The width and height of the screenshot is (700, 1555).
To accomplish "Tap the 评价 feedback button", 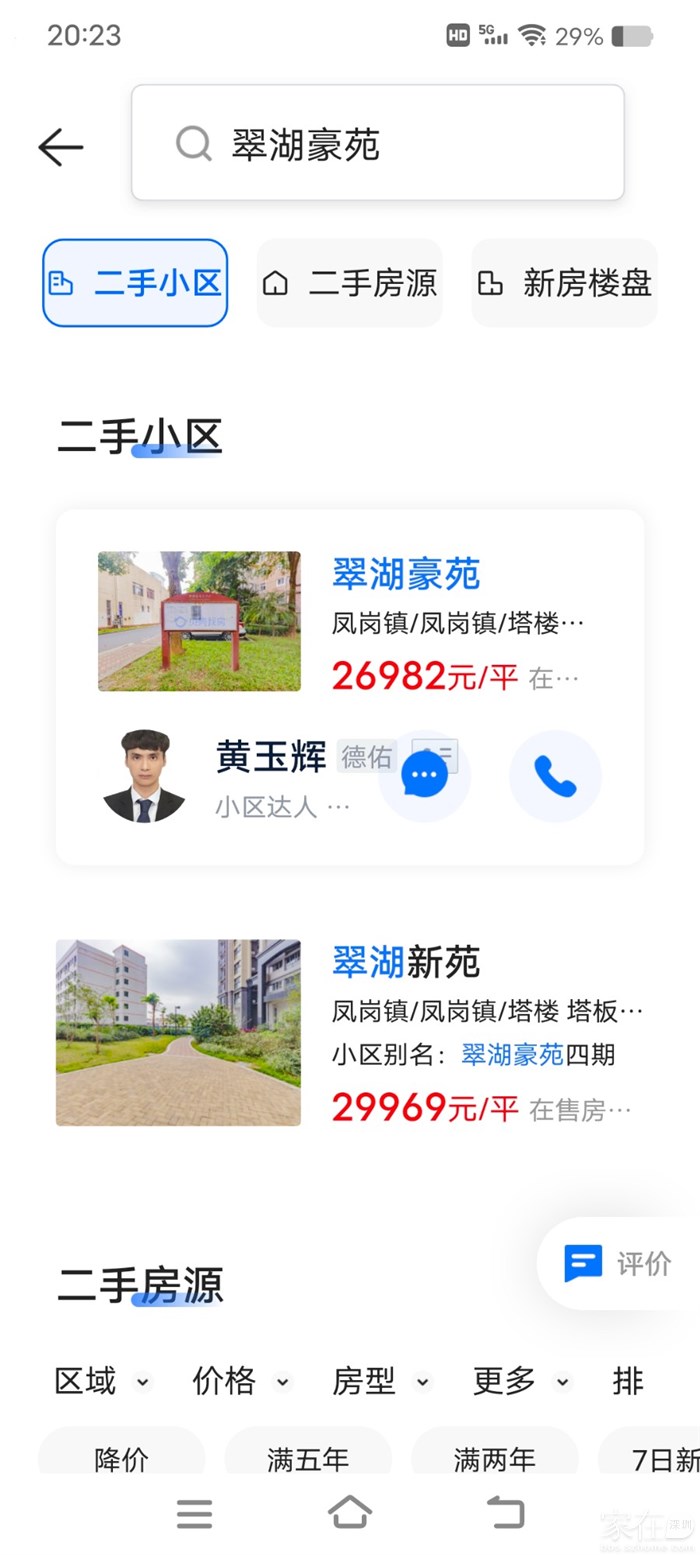I will pos(620,1263).
